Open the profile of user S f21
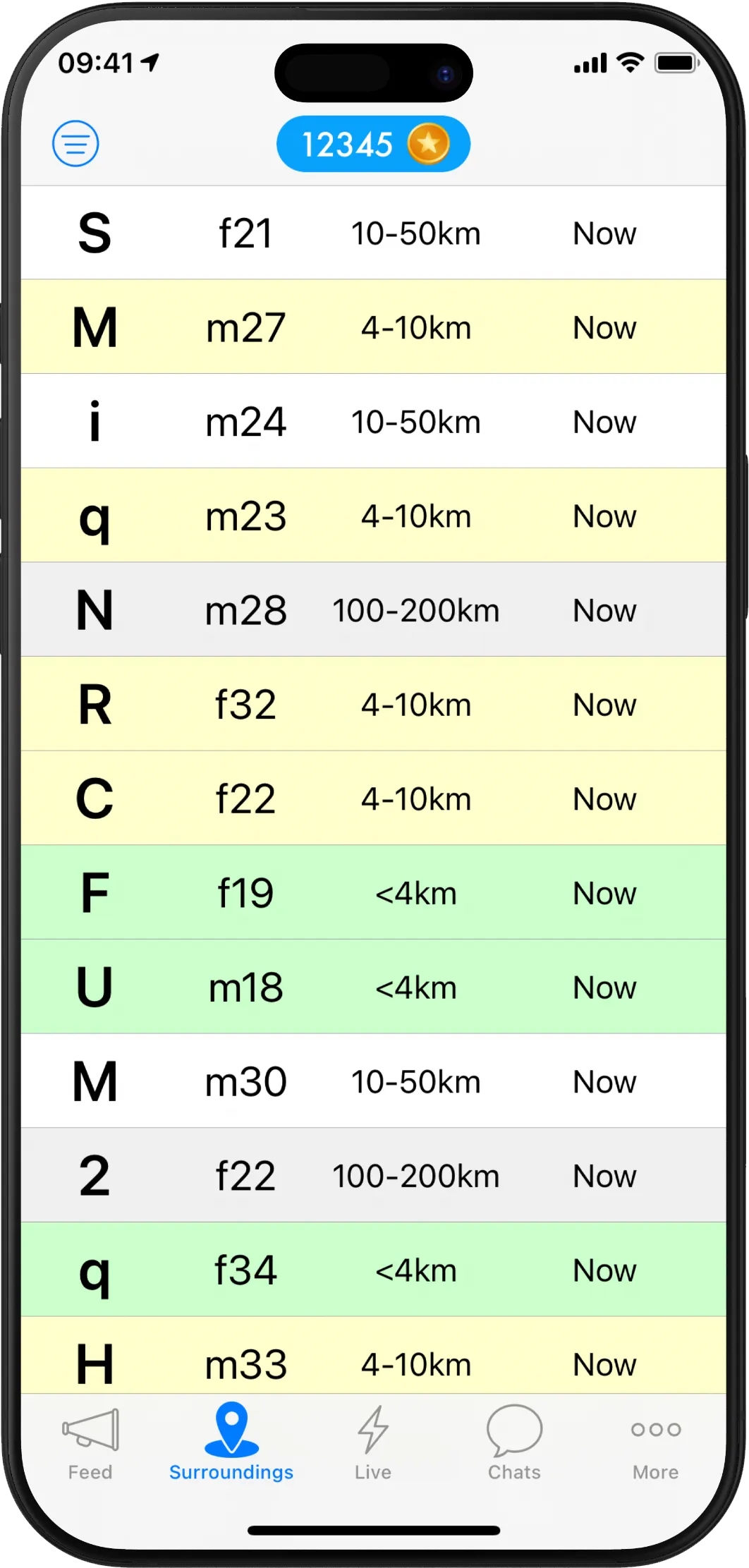Image resolution: width=749 pixels, height=1568 pixels. [374, 233]
